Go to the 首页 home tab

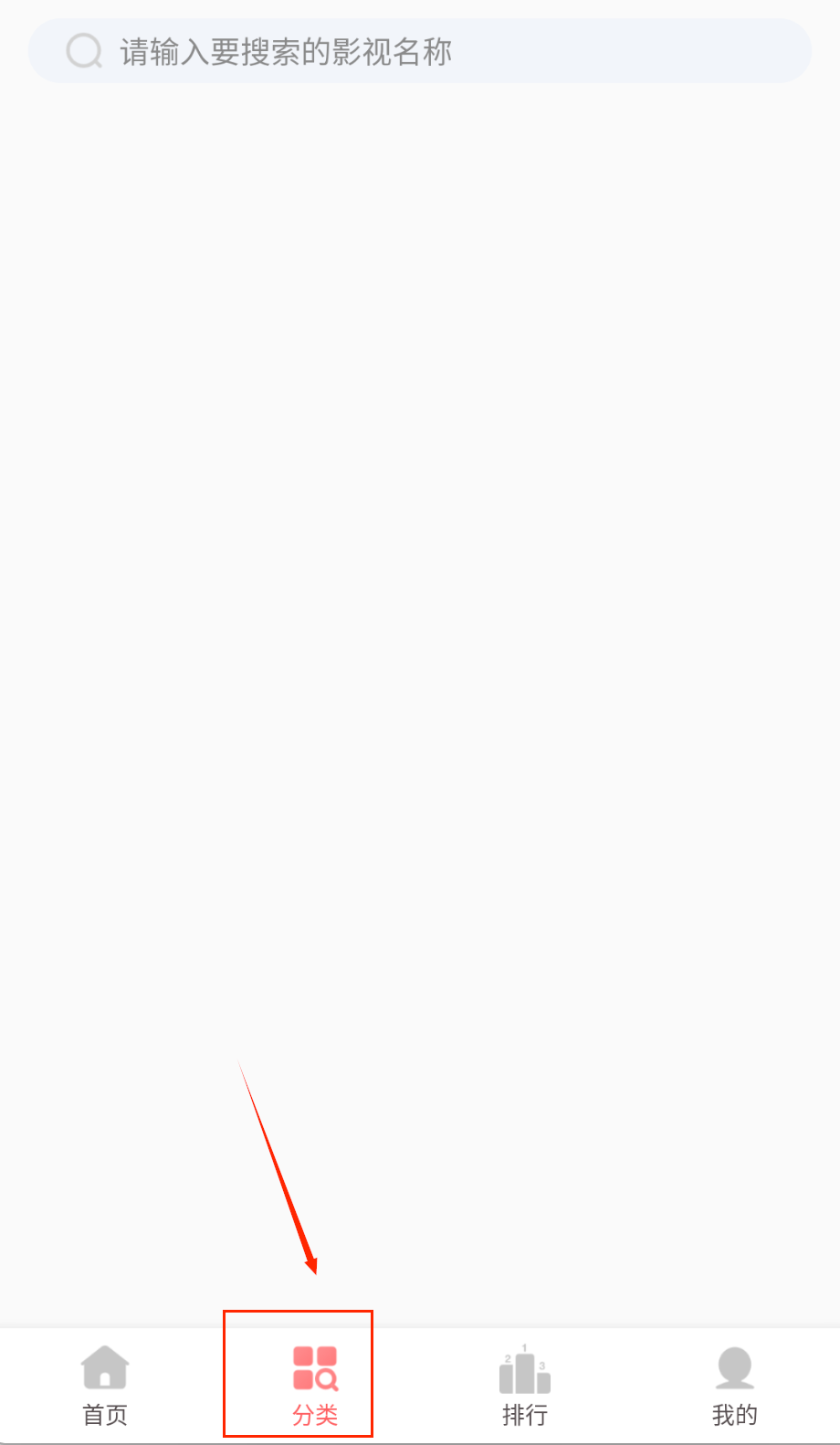[x=105, y=1385]
